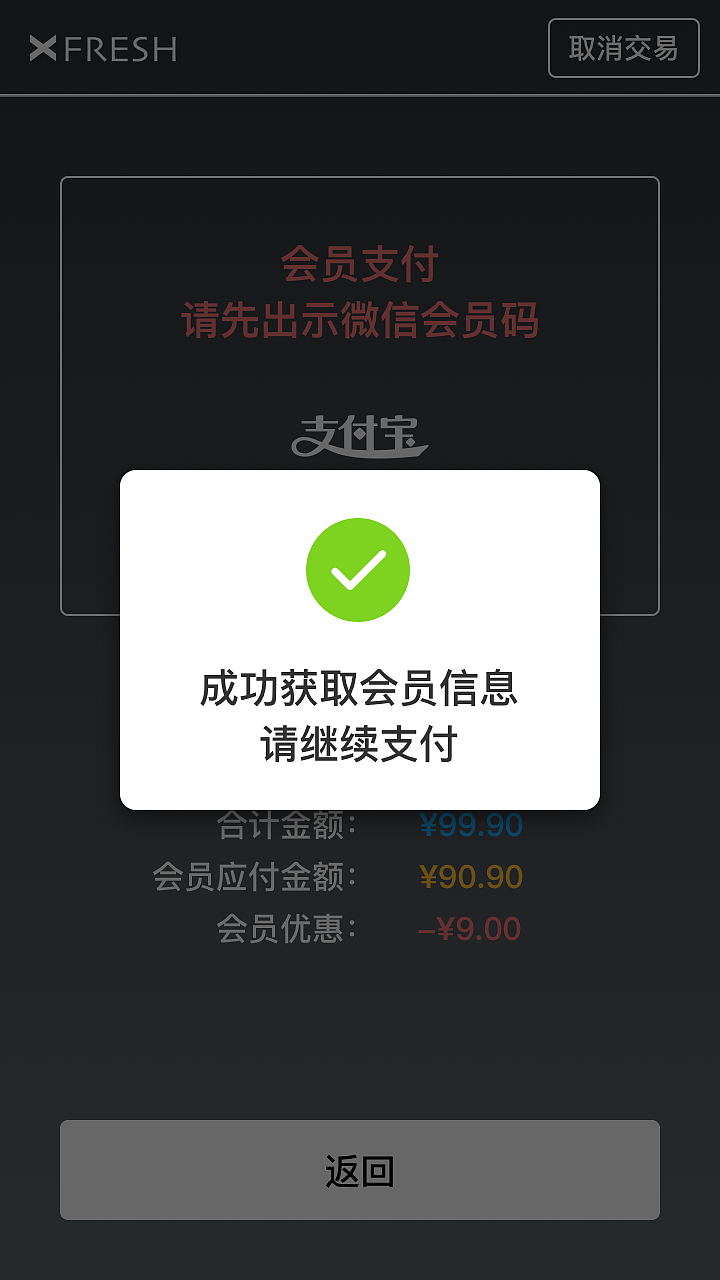The width and height of the screenshot is (720, 1280).
Task: Select the 请继续支付 continue payment text
Action: (358, 742)
